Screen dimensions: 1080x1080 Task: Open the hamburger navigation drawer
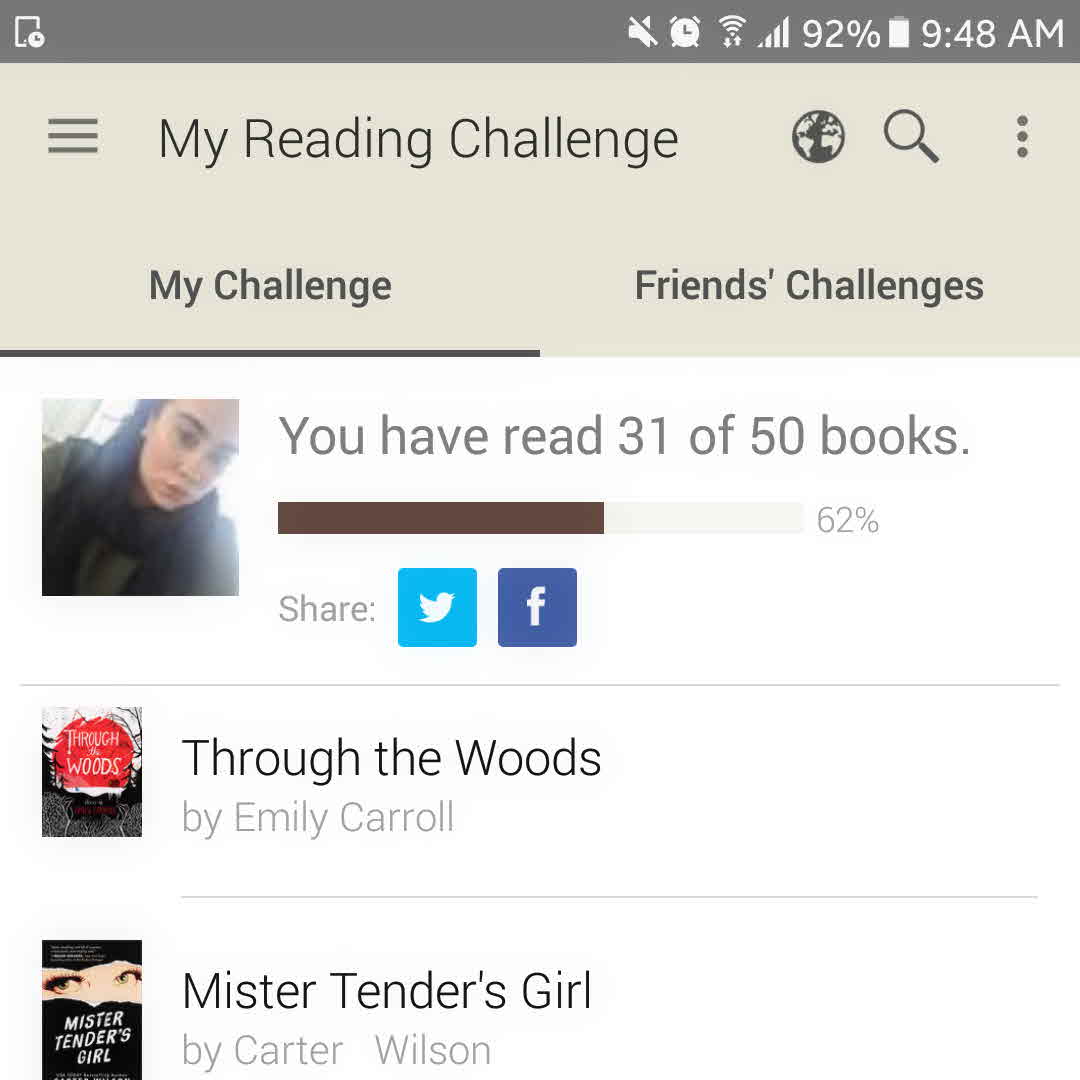73,137
